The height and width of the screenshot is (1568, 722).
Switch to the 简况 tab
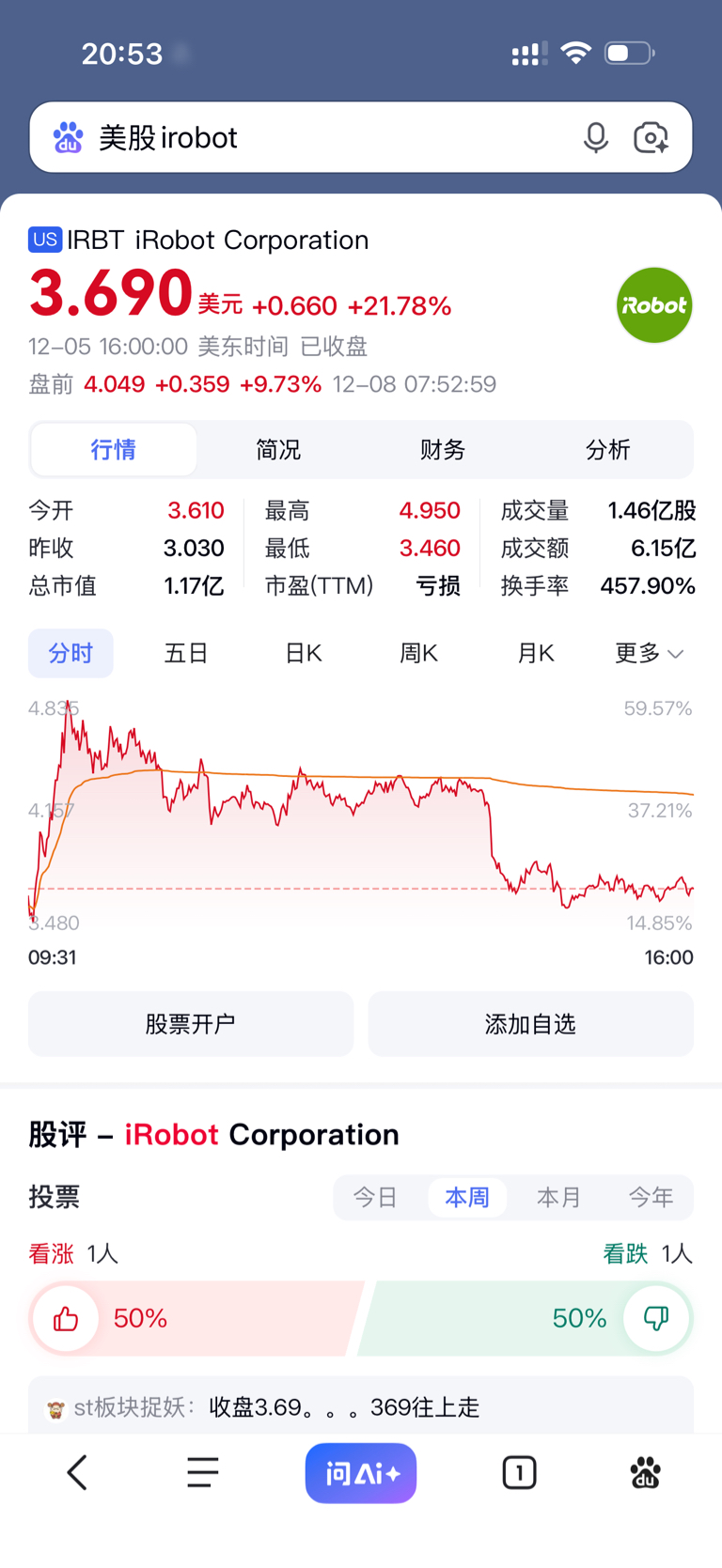[x=278, y=450]
